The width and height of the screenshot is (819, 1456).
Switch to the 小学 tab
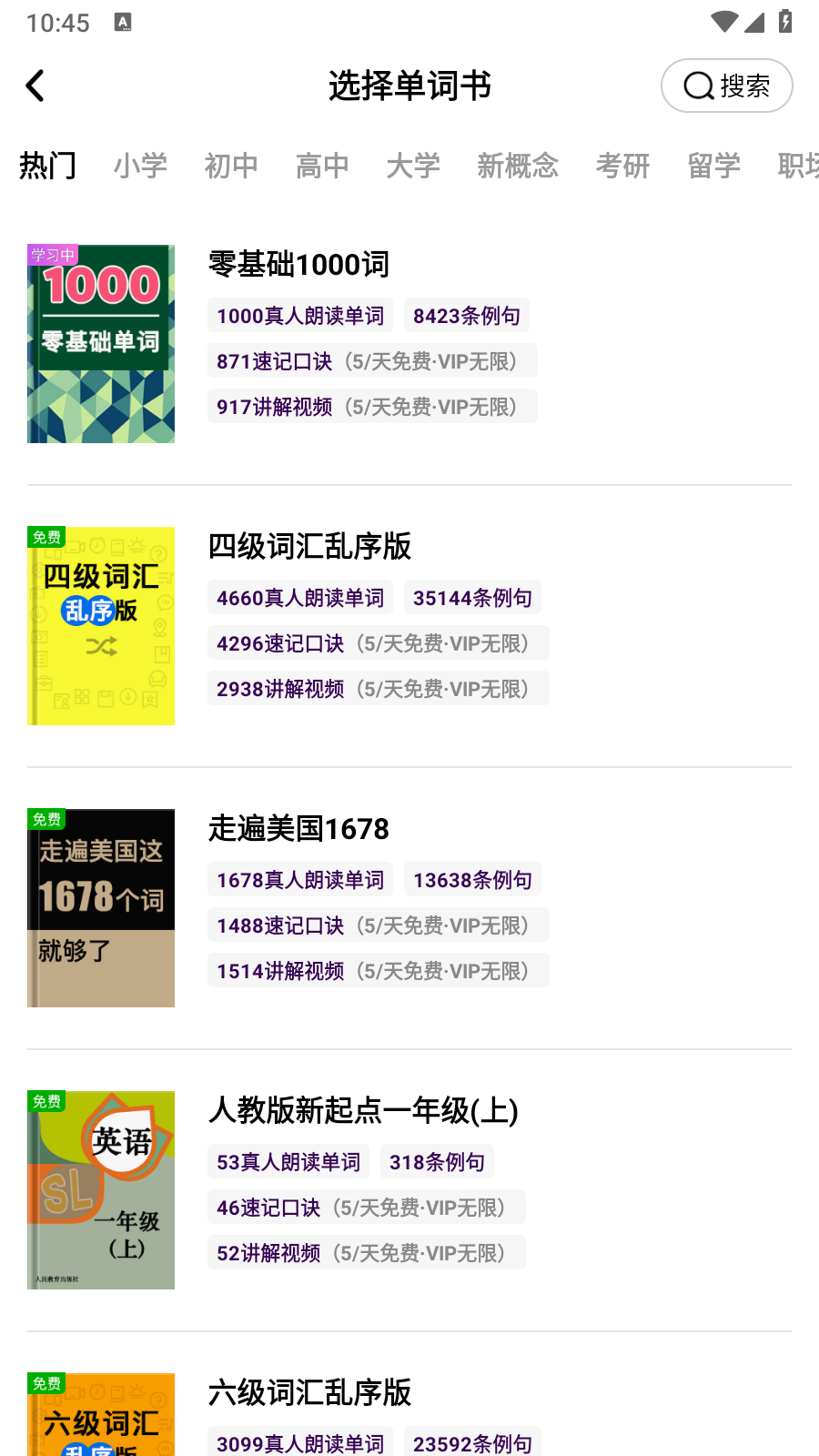(x=141, y=166)
